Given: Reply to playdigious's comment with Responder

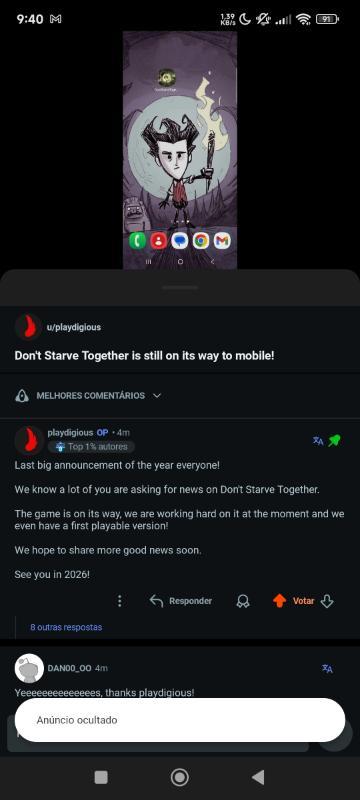Looking at the screenshot, I should pyautogui.click(x=181, y=601).
